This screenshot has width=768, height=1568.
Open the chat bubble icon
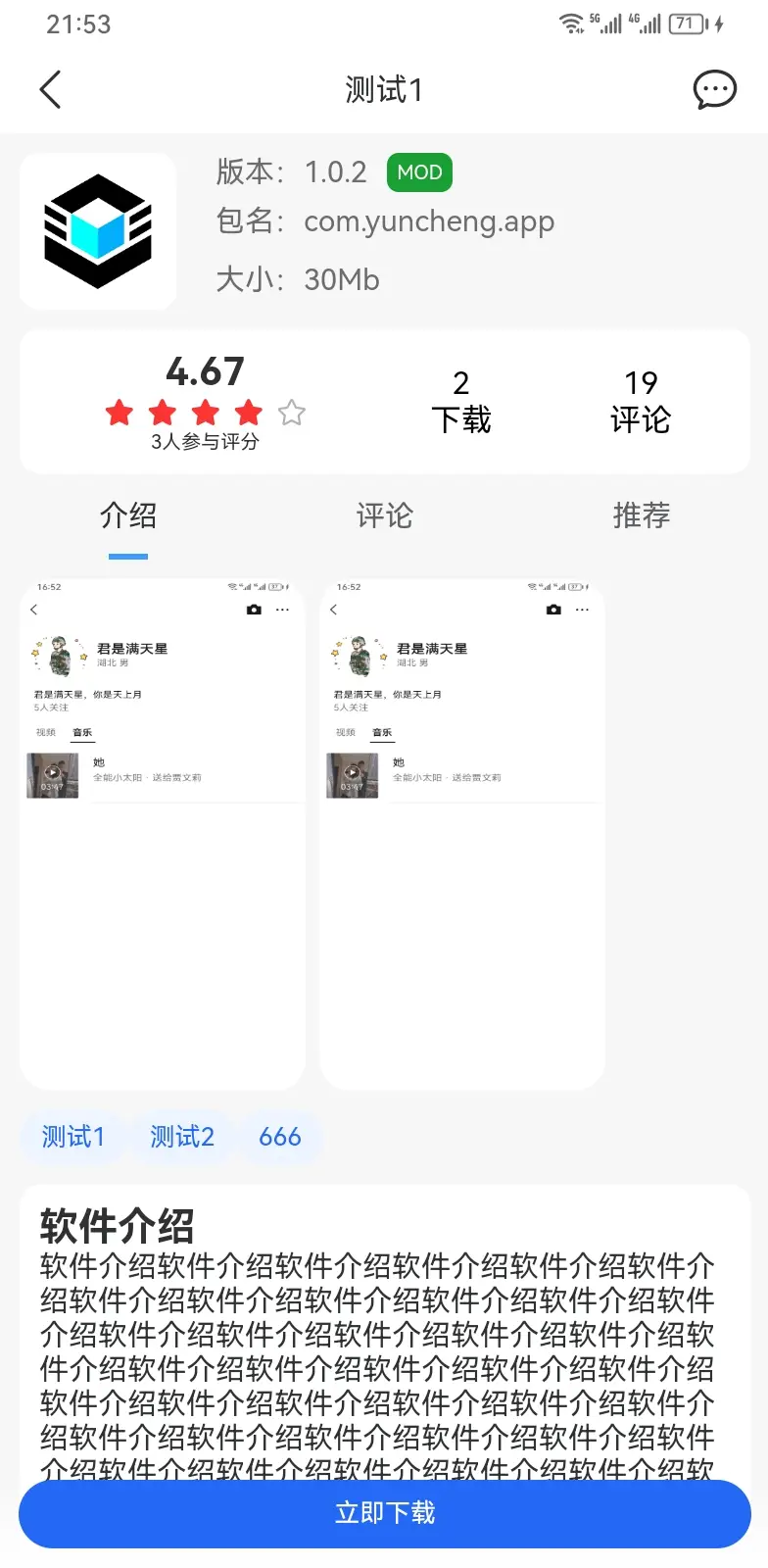pos(714,90)
